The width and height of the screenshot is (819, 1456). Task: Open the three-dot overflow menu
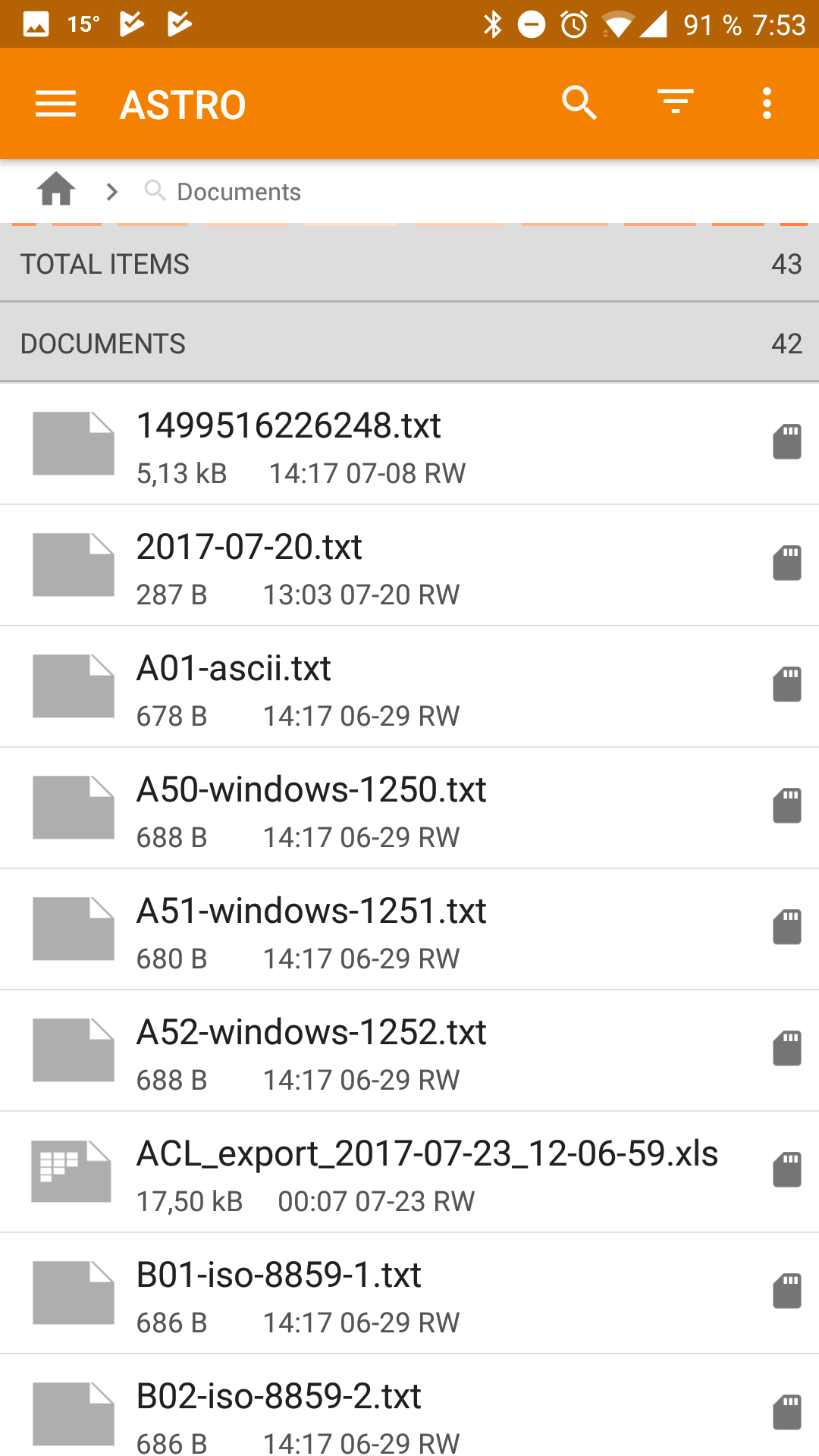pos(767,103)
